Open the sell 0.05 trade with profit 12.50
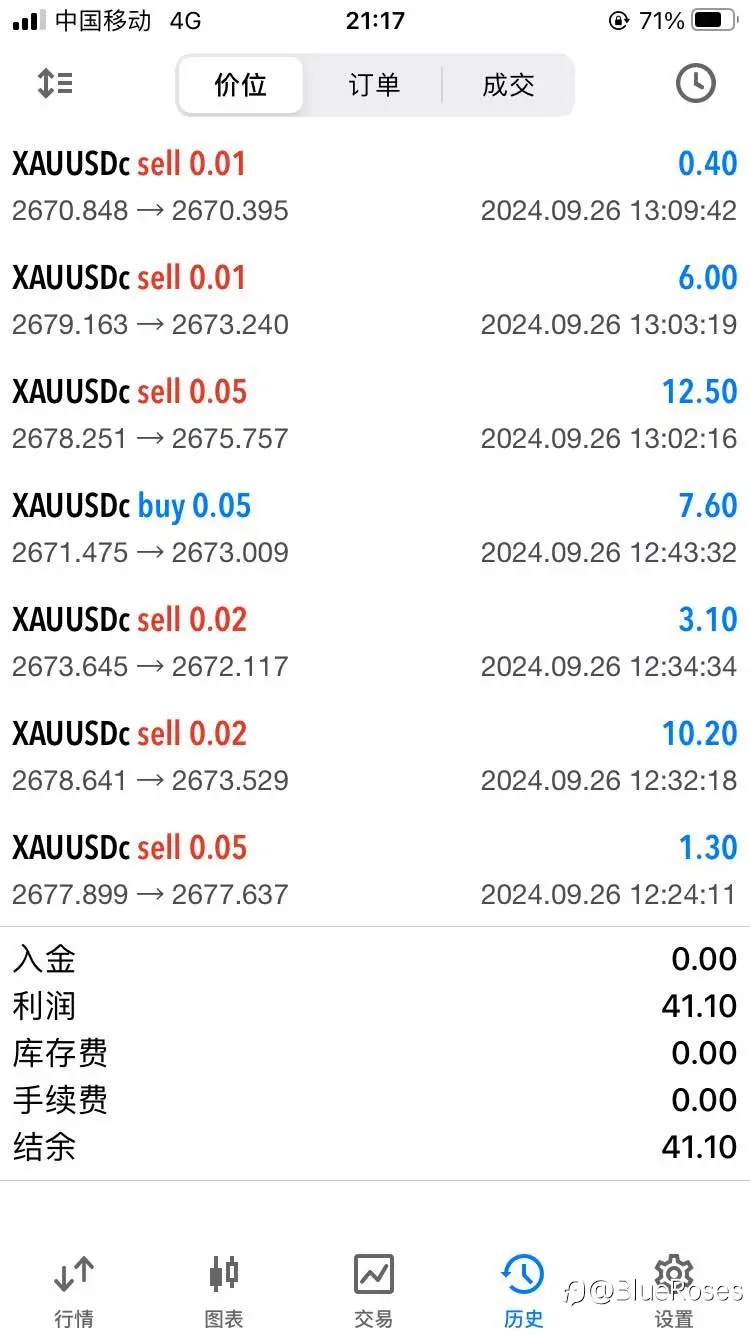The width and height of the screenshot is (750, 1334). (x=375, y=414)
